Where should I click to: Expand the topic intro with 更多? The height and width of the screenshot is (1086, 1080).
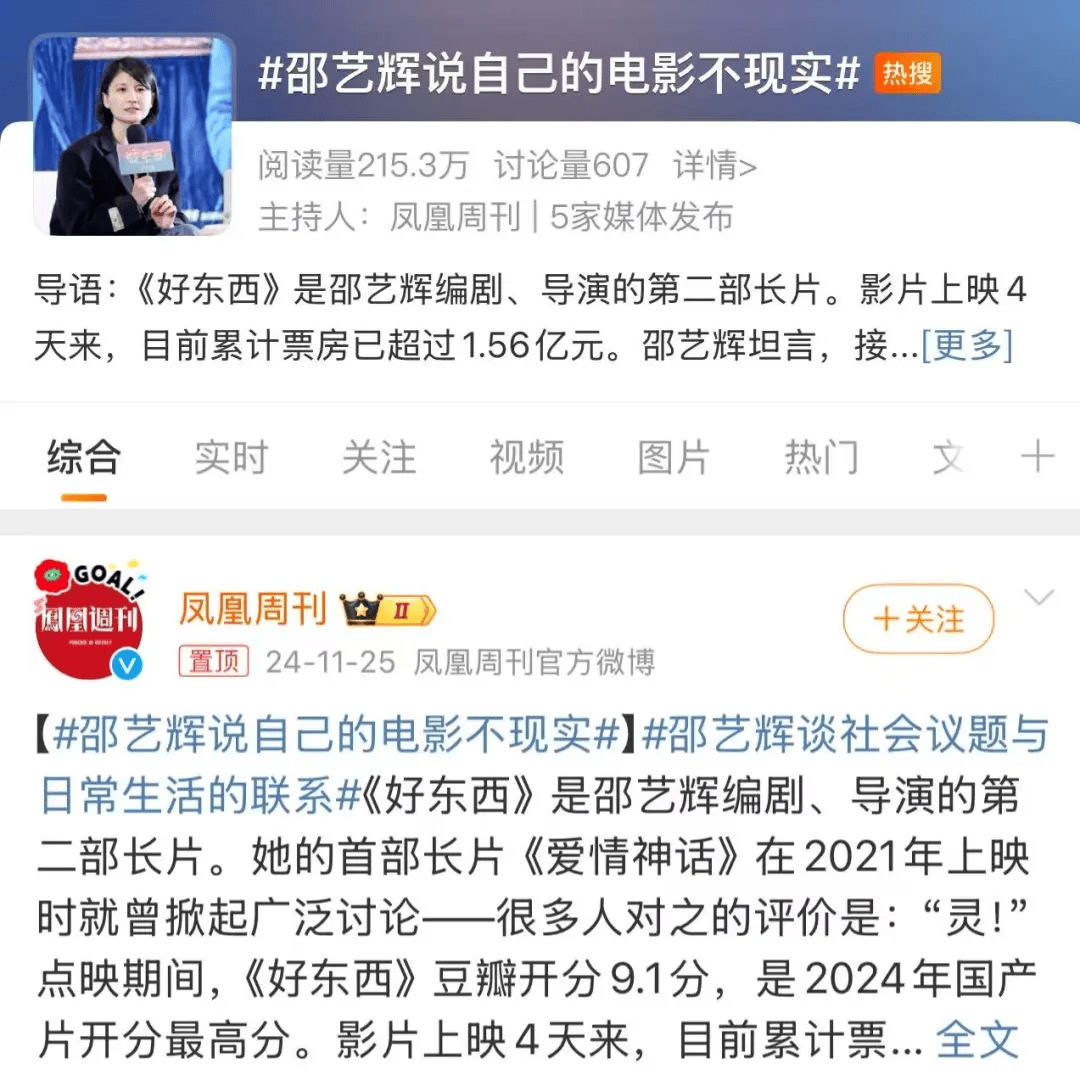click(x=966, y=346)
